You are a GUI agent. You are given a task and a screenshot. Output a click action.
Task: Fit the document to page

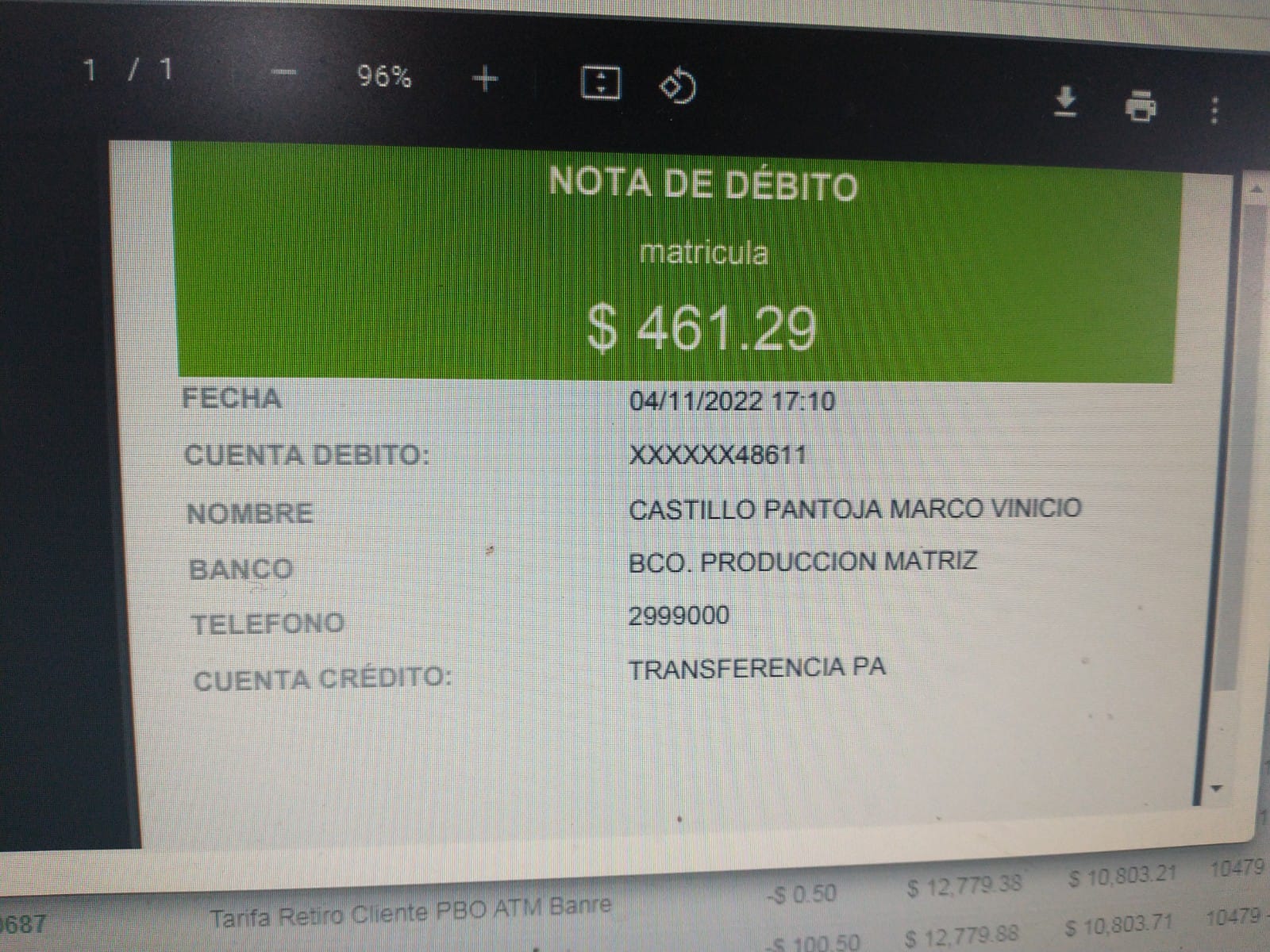(601, 83)
